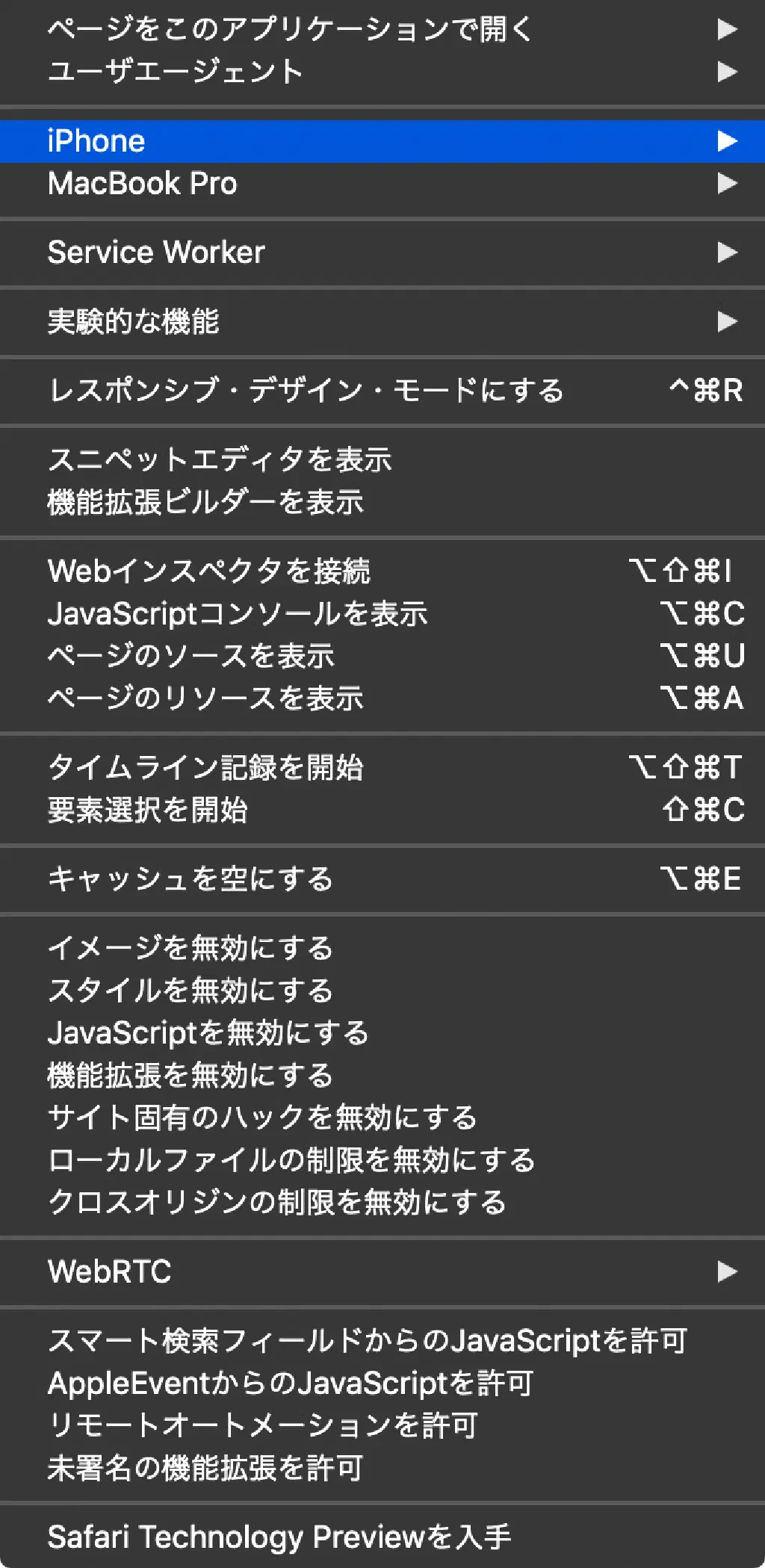Viewport: 765px width, 1568px height.
Task: Choose スニペットエディタを表示
Action: pos(220,460)
